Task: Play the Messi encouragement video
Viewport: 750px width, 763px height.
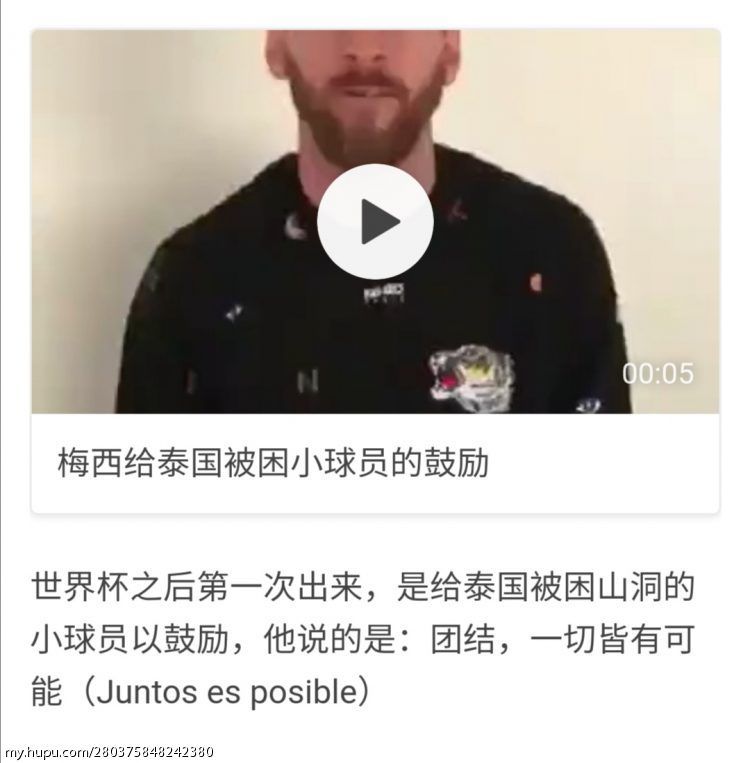Action: [x=375, y=221]
